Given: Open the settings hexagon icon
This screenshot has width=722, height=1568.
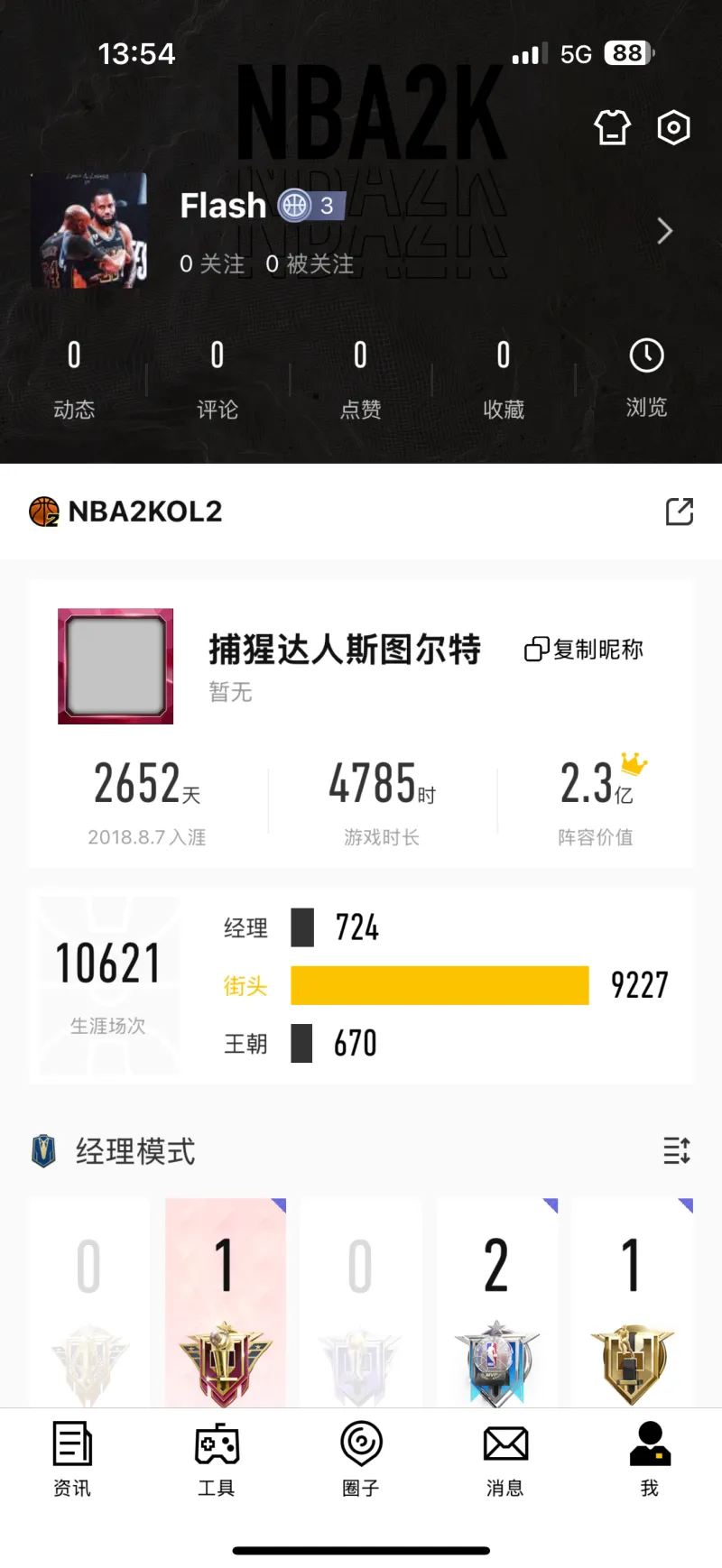Looking at the screenshot, I should [x=673, y=127].
